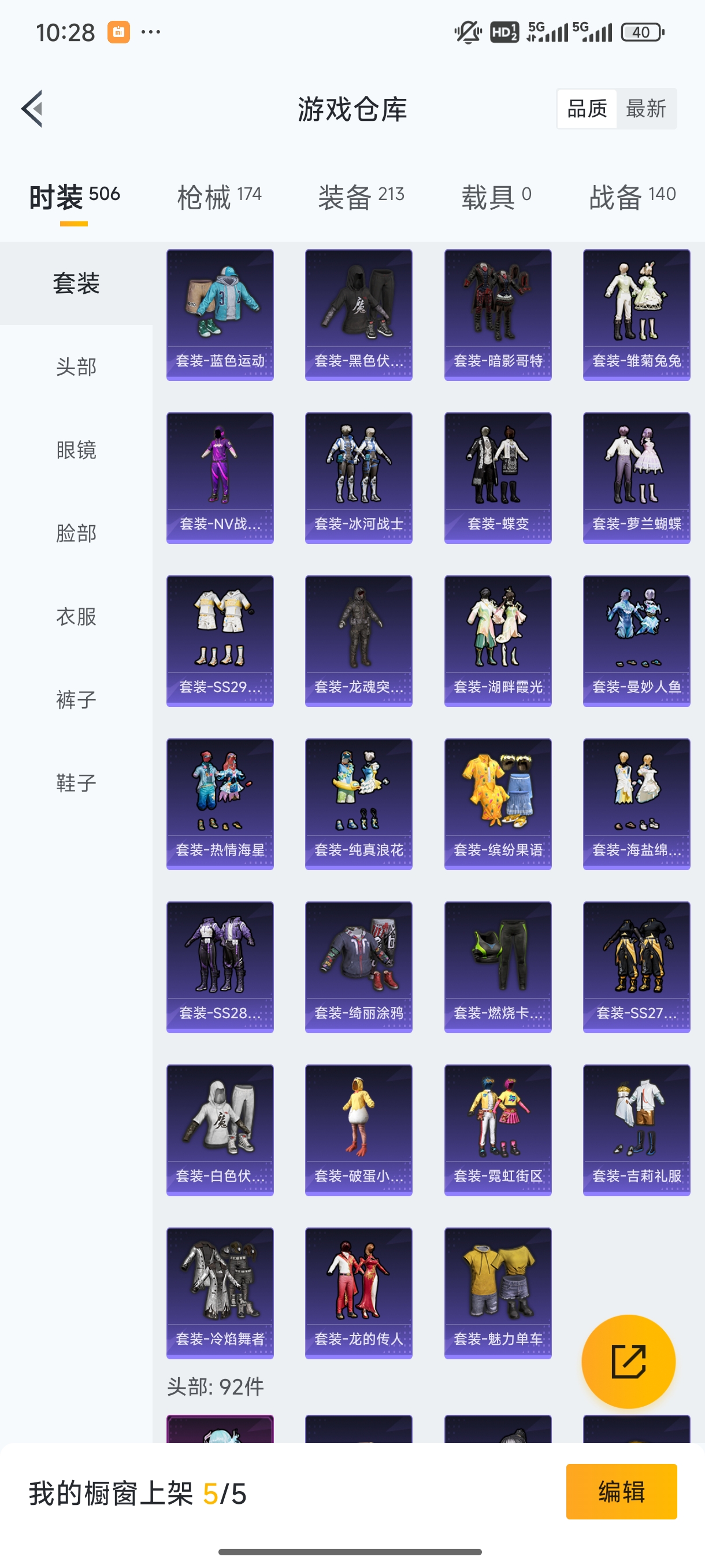Enable 品质 sorting mode
705x1568 pixels.
pos(587,108)
